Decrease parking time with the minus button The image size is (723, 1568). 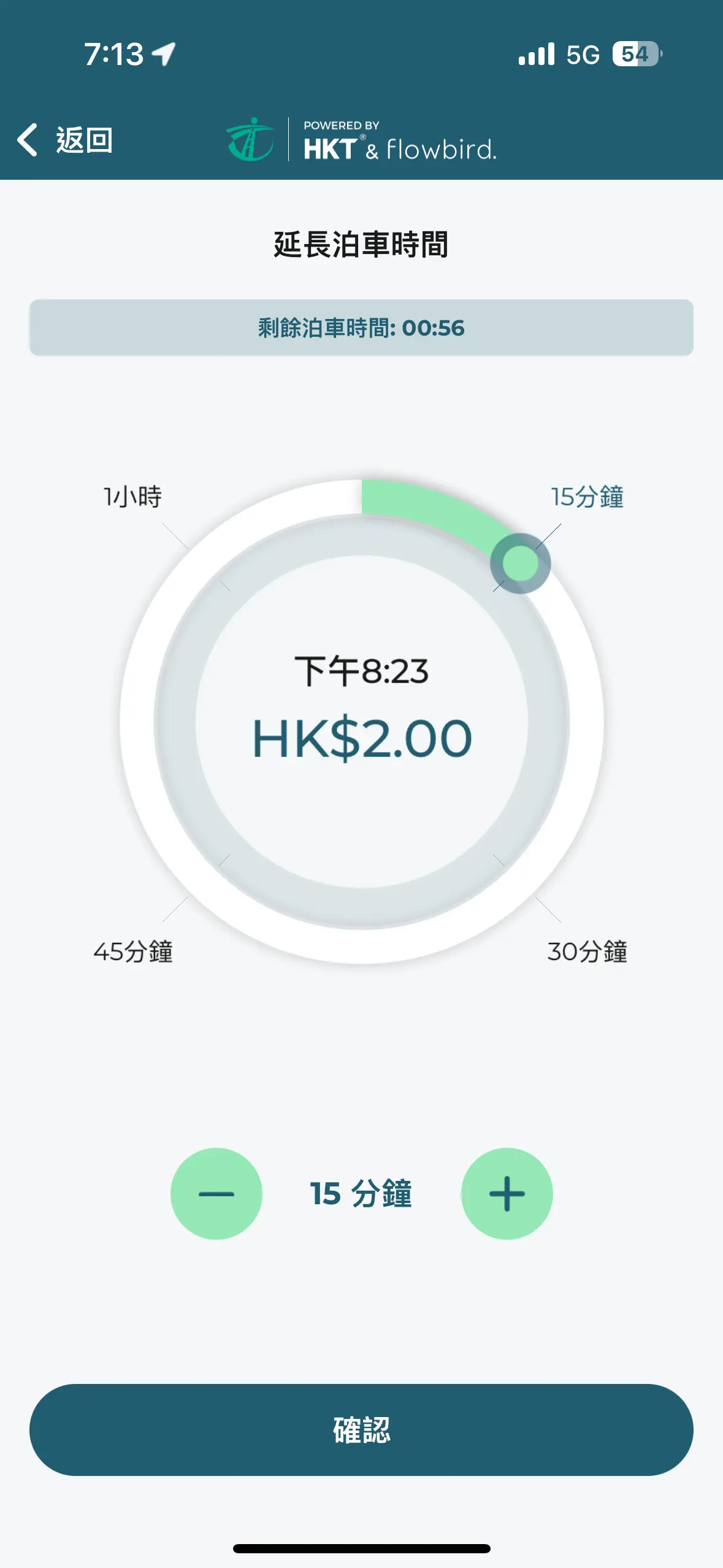coord(216,1193)
